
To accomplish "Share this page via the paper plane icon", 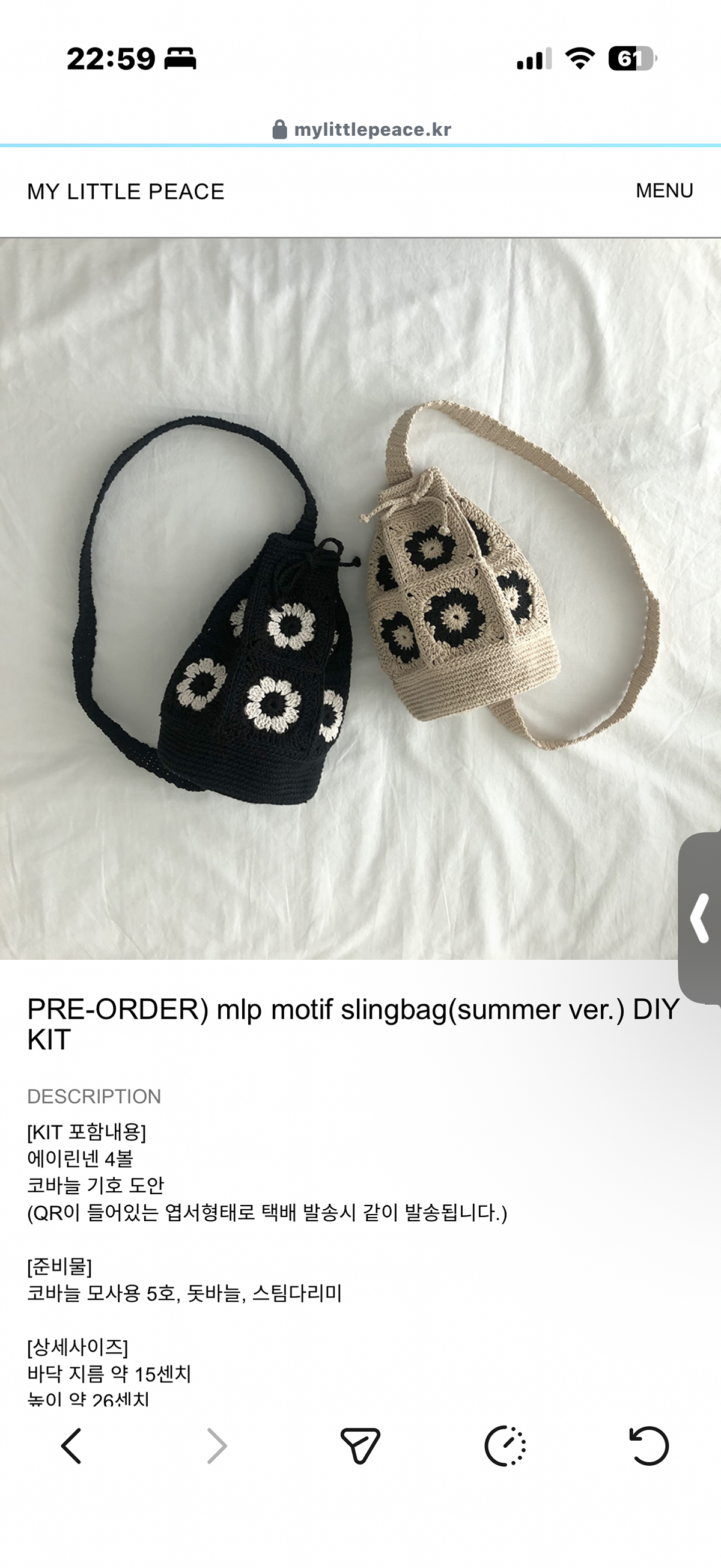I will (x=360, y=1445).
